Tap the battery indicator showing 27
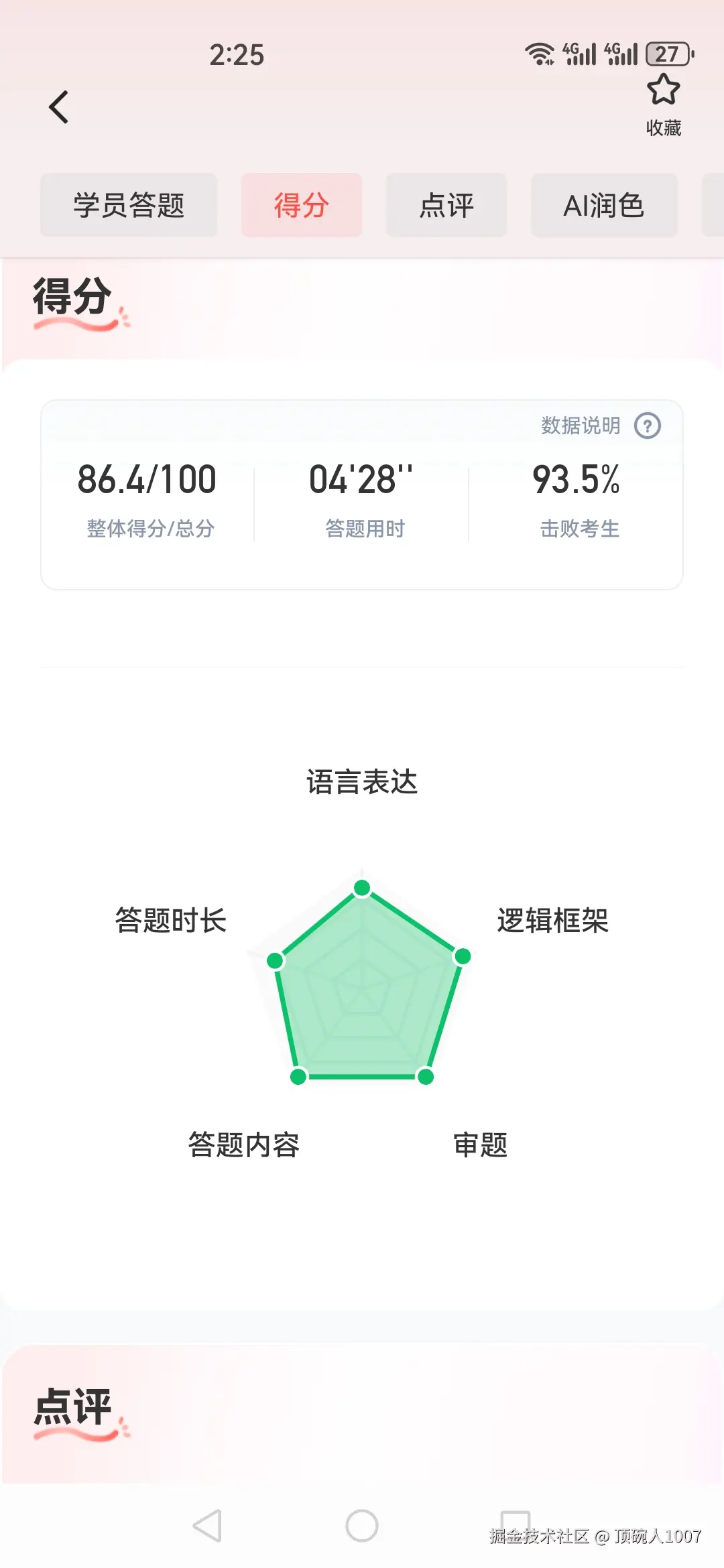Viewport: 724px width, 1568px height. click(666, 54)
